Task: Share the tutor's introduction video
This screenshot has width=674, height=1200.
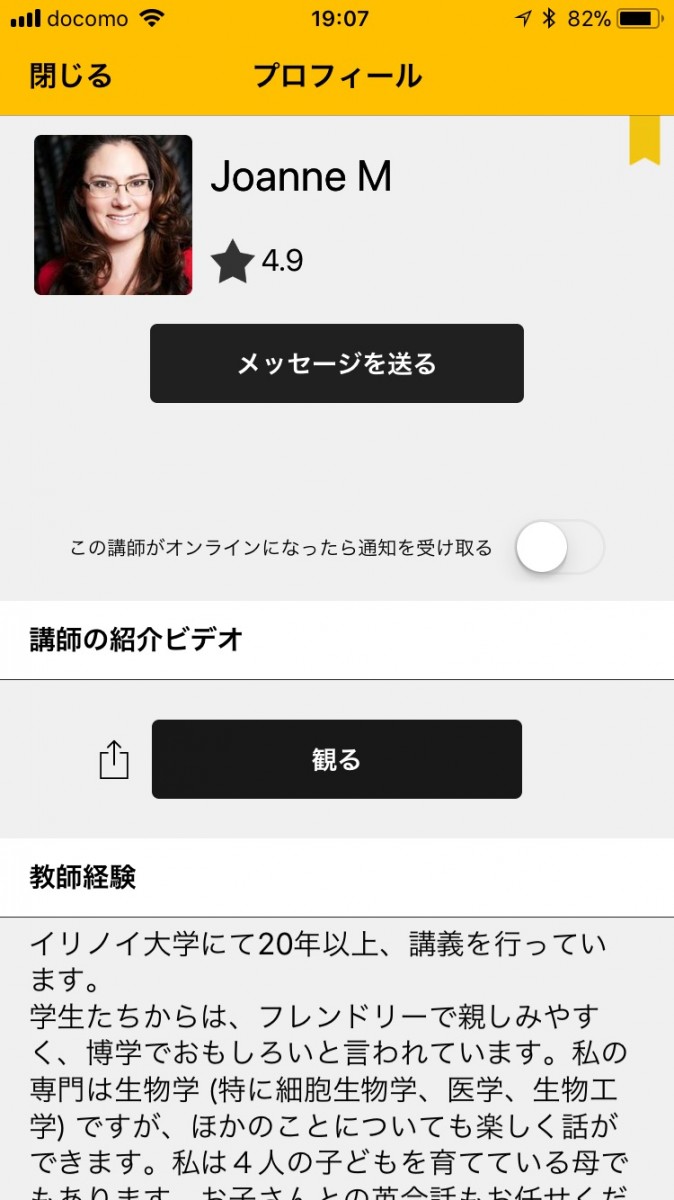Action: [114, 759]
